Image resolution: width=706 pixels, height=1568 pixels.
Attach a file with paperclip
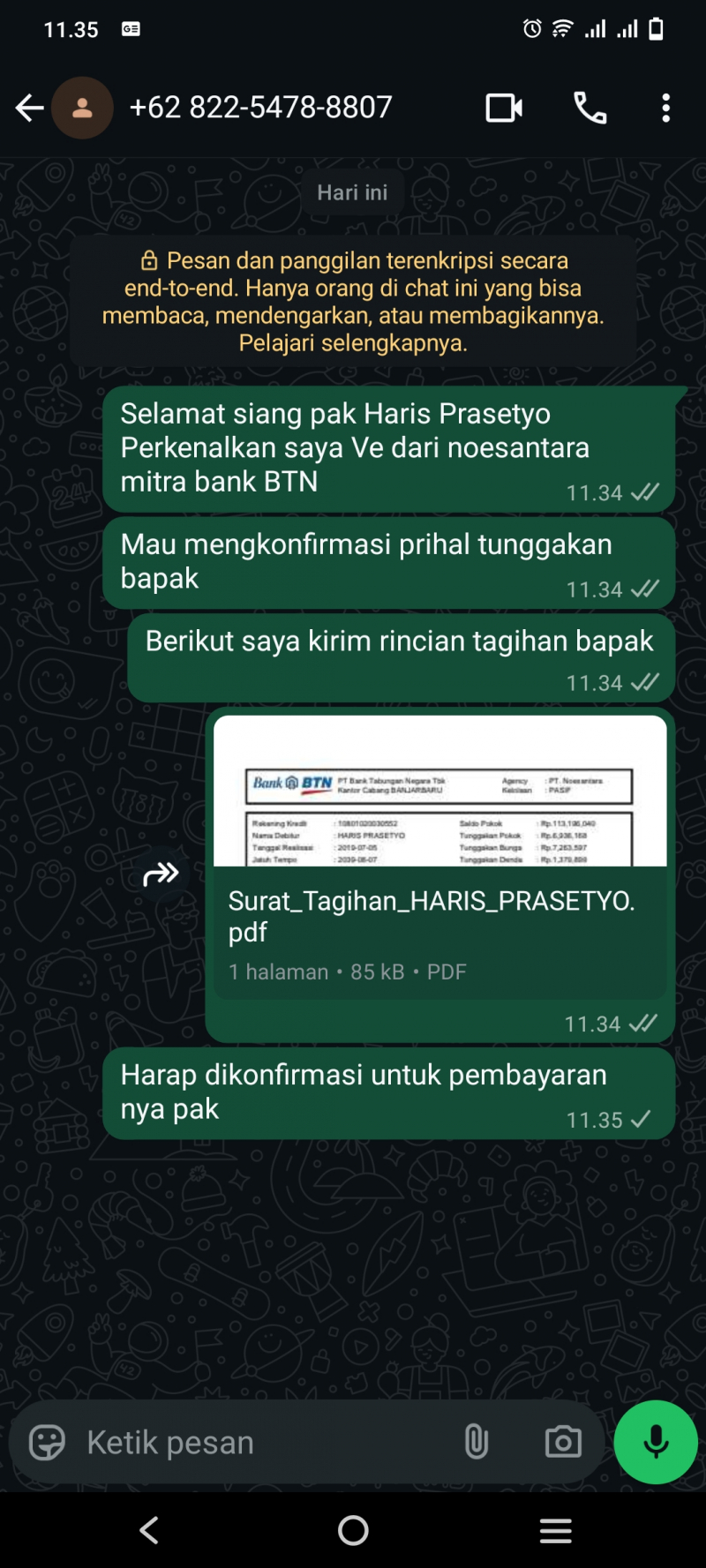[x=476, y=1443]
